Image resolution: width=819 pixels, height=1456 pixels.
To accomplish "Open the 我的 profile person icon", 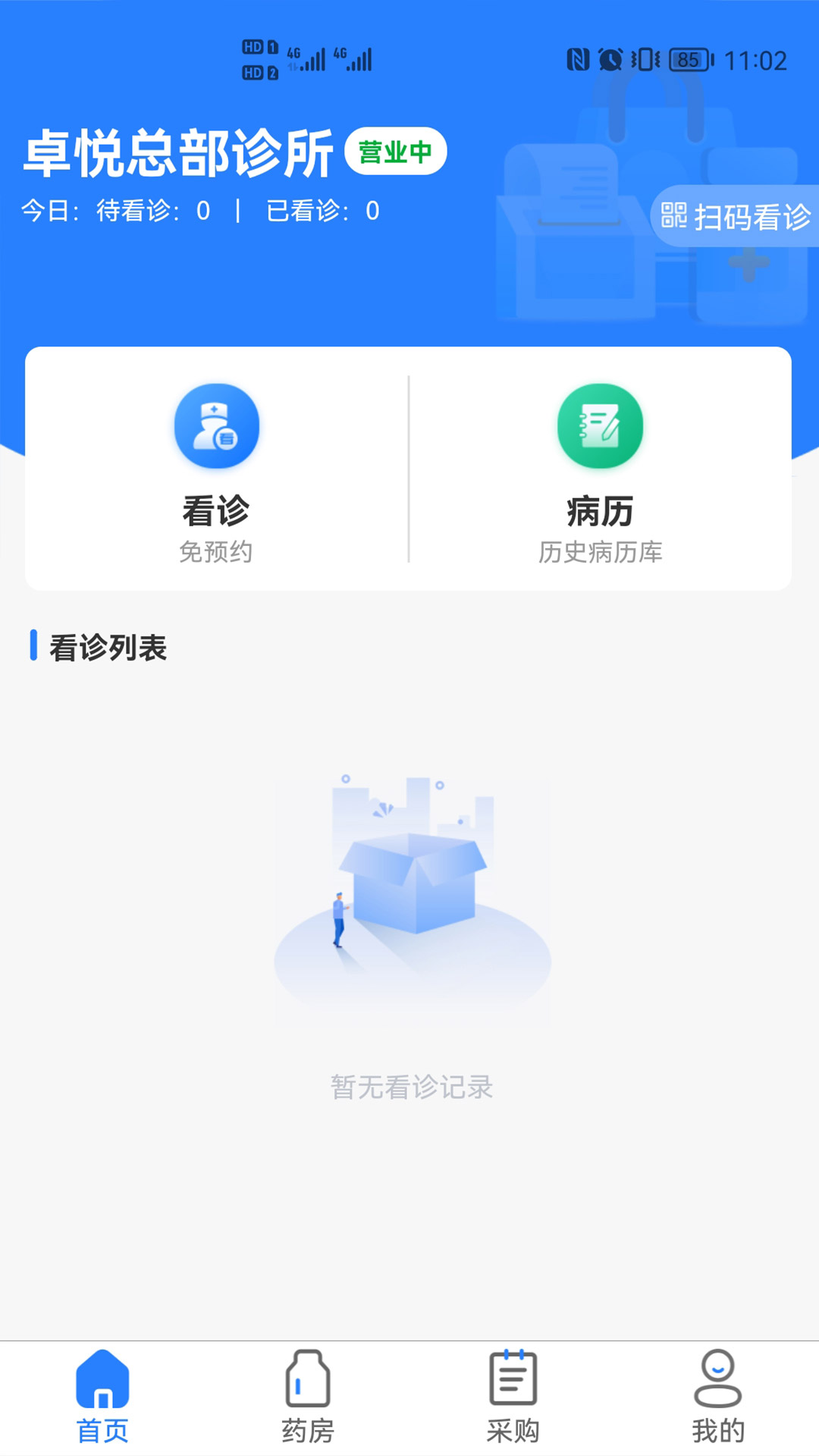I will [x=716, y=1388].
